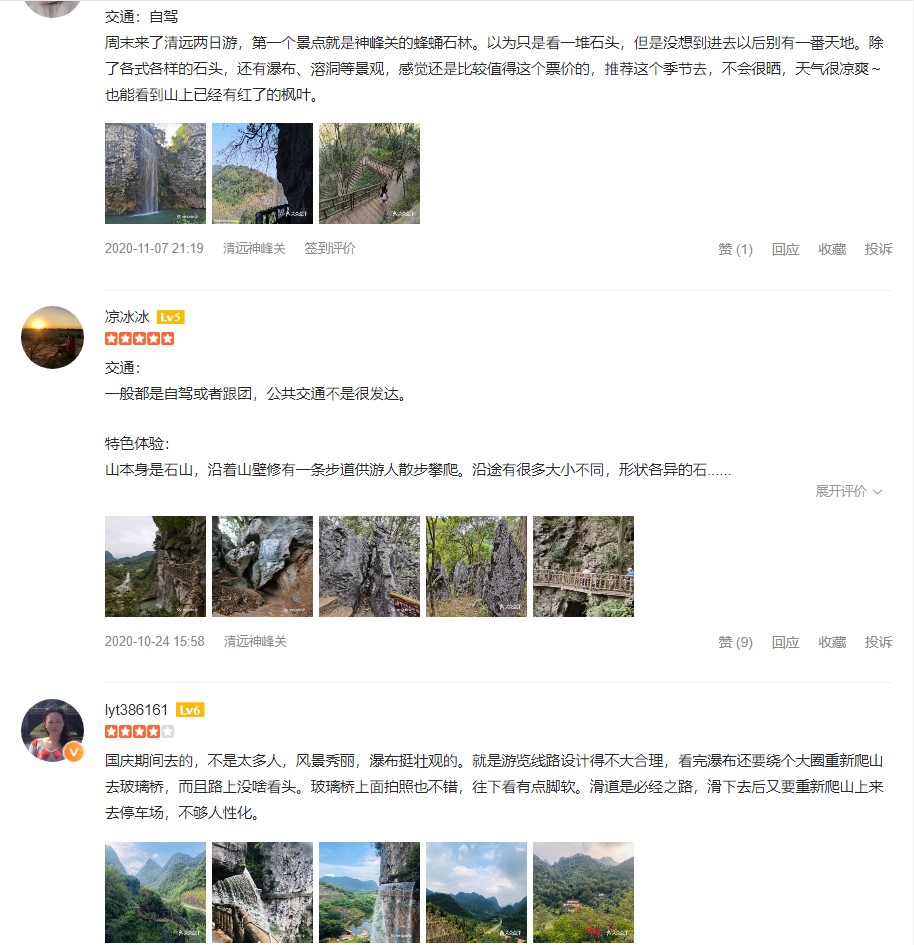
Task: Open the username lyt386161
Action: (x=137, y=709)
